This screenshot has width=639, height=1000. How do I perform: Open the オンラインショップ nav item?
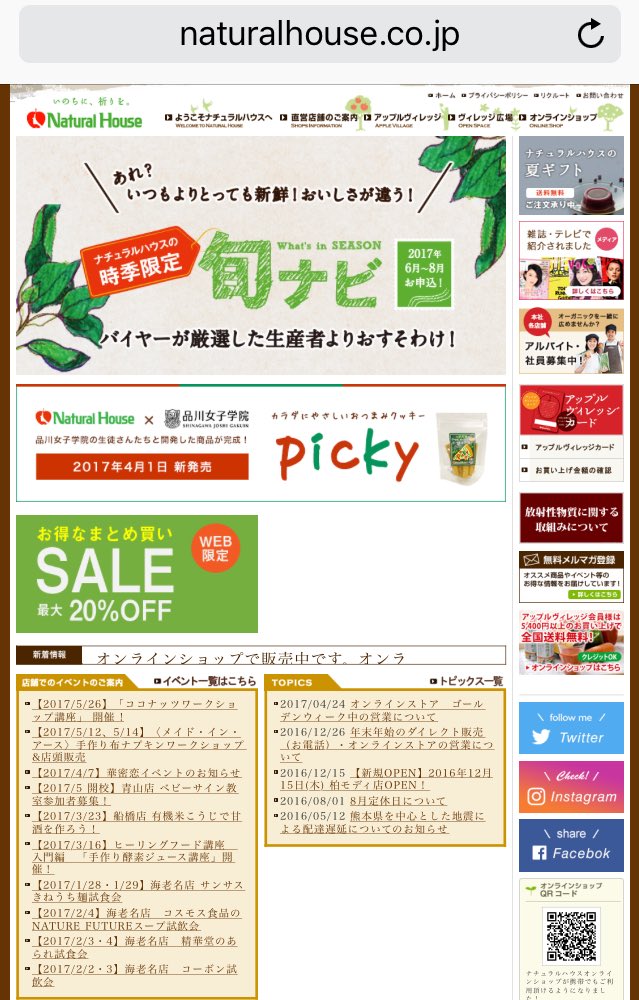point(589,118)
